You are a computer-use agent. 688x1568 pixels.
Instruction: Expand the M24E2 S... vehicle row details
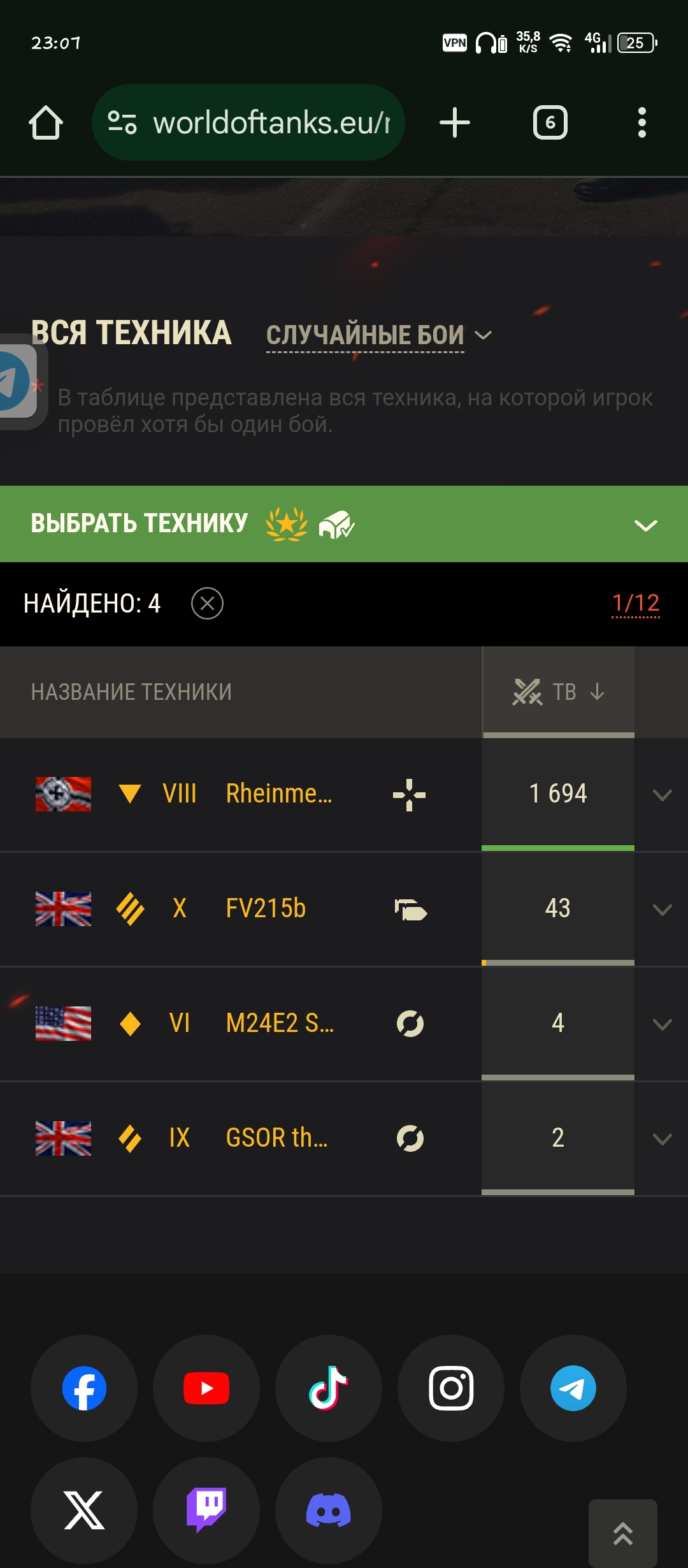coord(663,1024)
